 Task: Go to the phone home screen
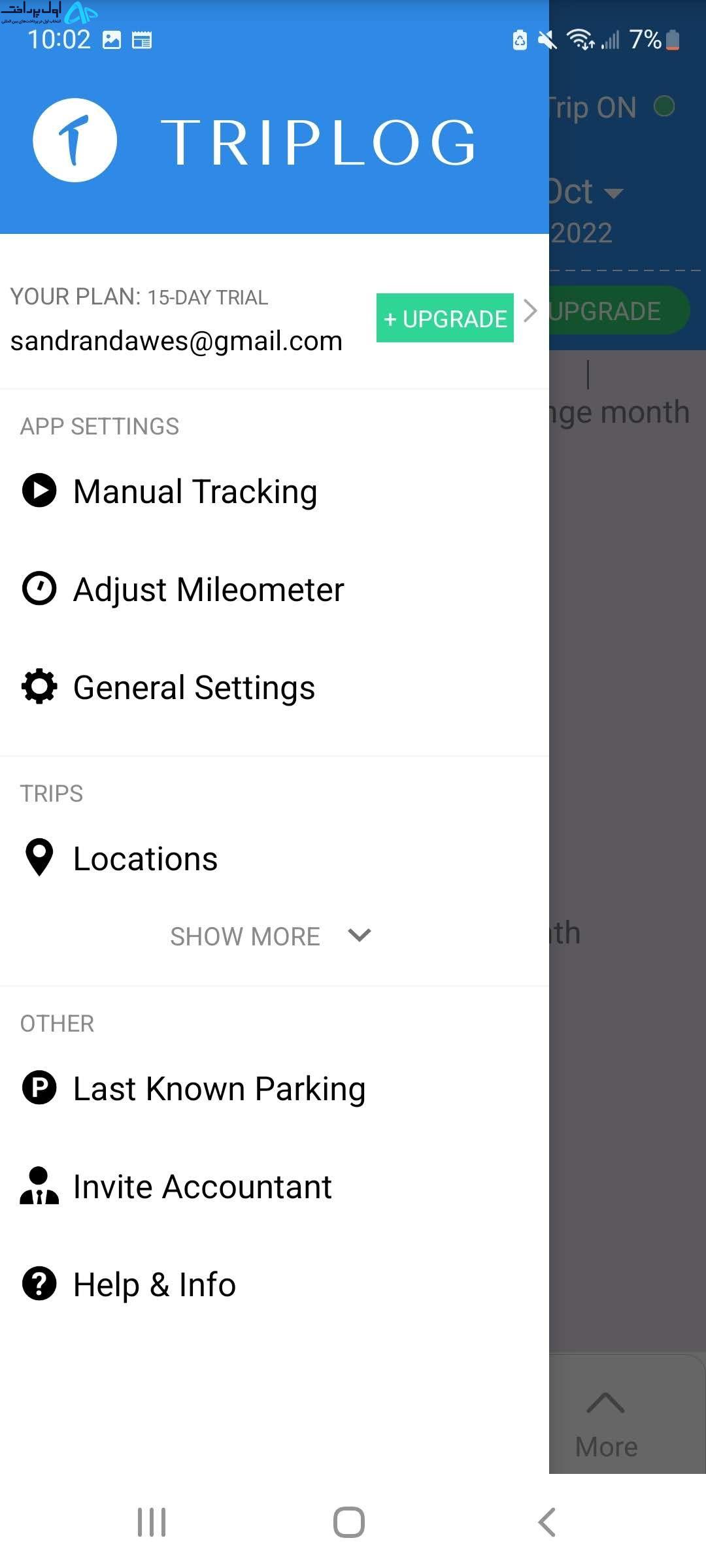pos(349,1522)
